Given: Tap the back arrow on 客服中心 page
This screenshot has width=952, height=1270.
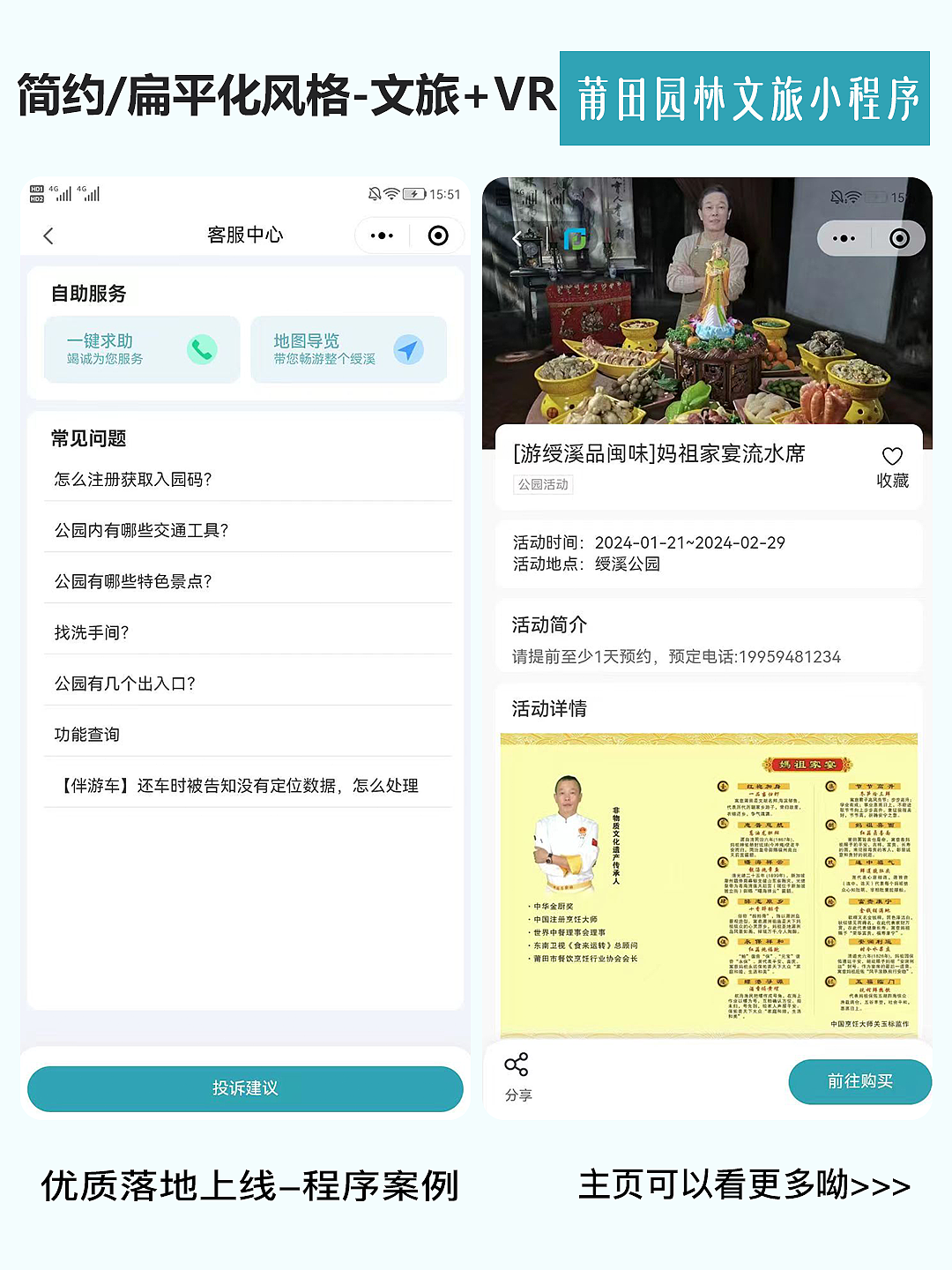Looking at the screenshot, I should point(49,235).
